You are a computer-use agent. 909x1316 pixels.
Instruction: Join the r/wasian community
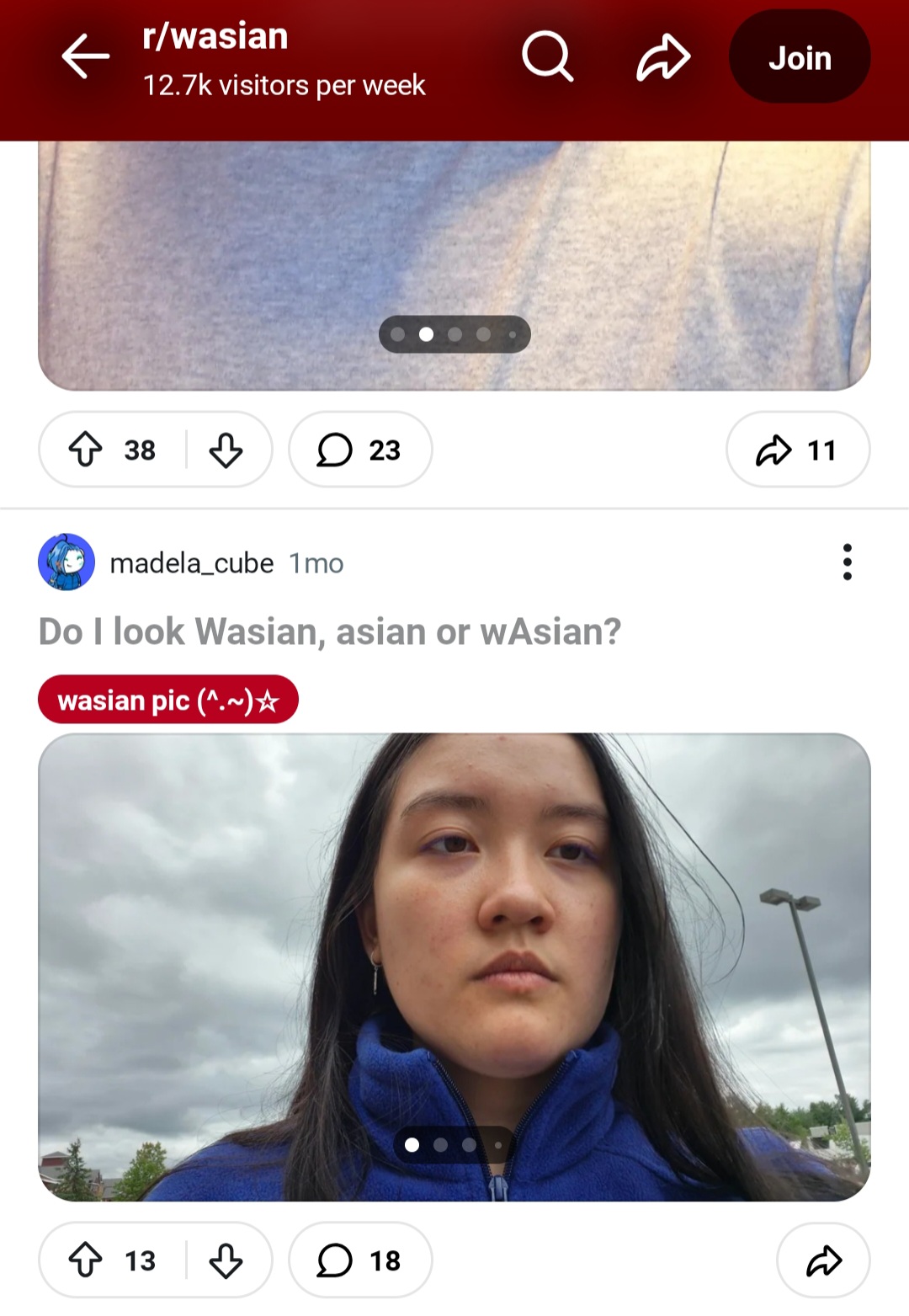[x=799, y=57]
